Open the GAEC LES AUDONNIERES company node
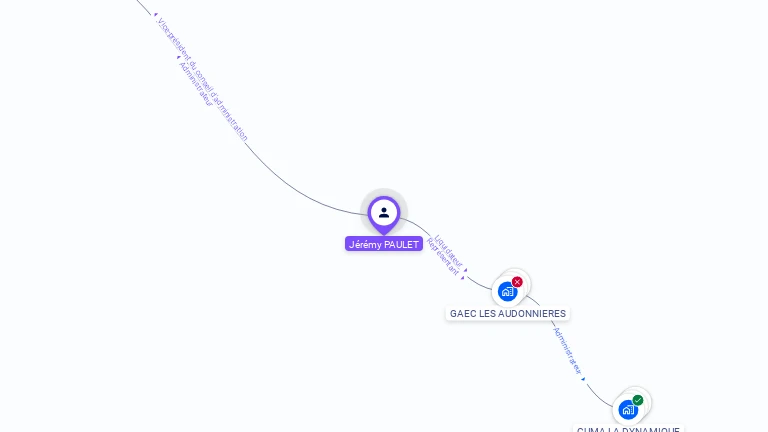 click(x=508, y=291)
